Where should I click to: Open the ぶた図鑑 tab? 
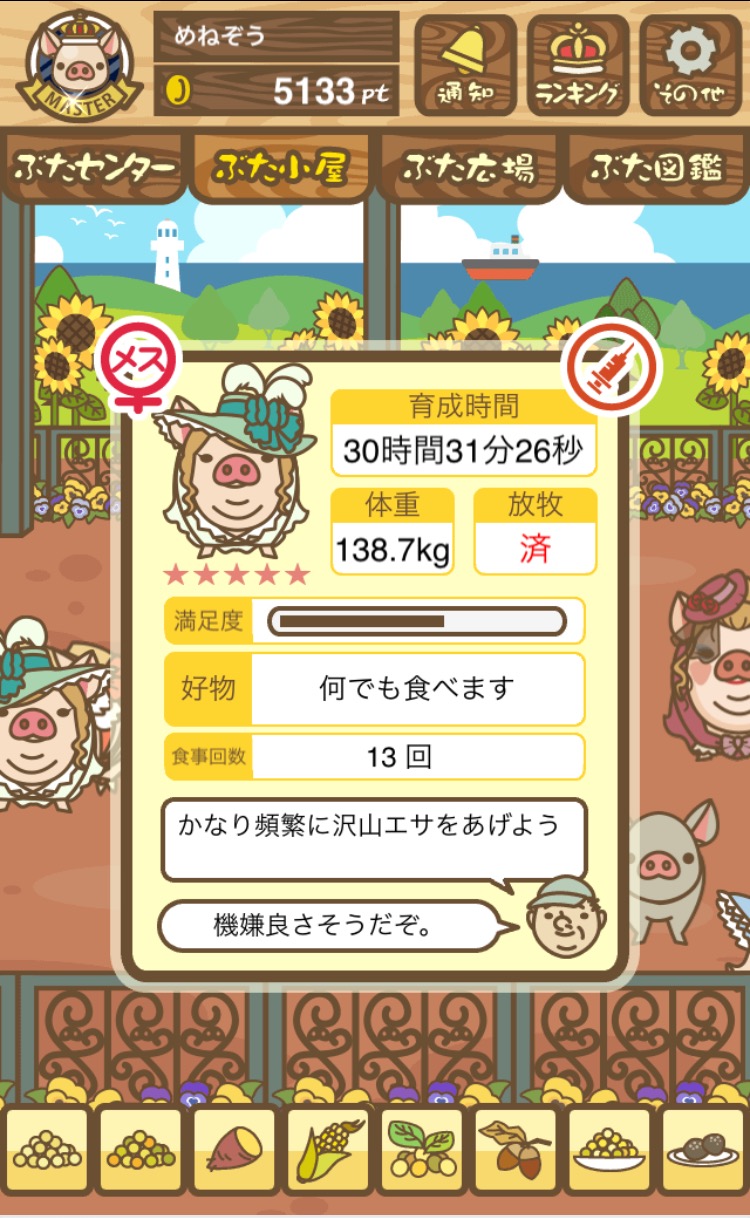(x=656, y=168)
